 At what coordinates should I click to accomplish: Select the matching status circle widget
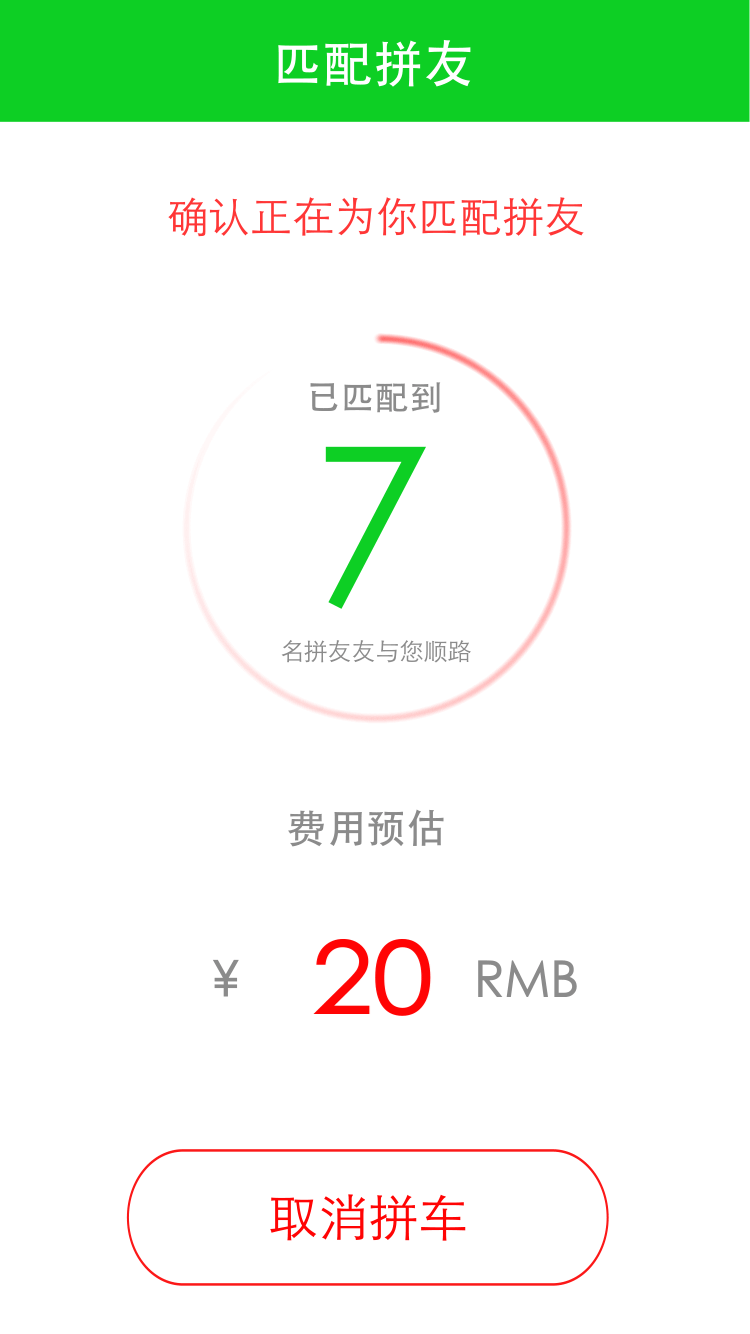(x=375, y=525)
